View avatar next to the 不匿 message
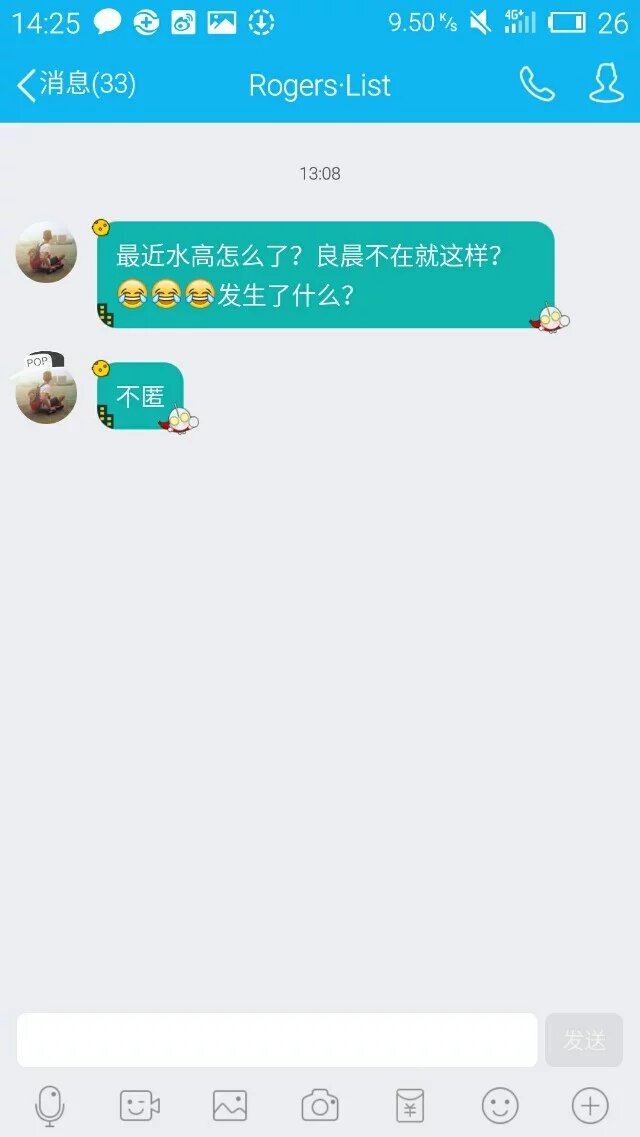Image resolution: width=640 pixels, height=1137 pixels. [x=47, y=393]
